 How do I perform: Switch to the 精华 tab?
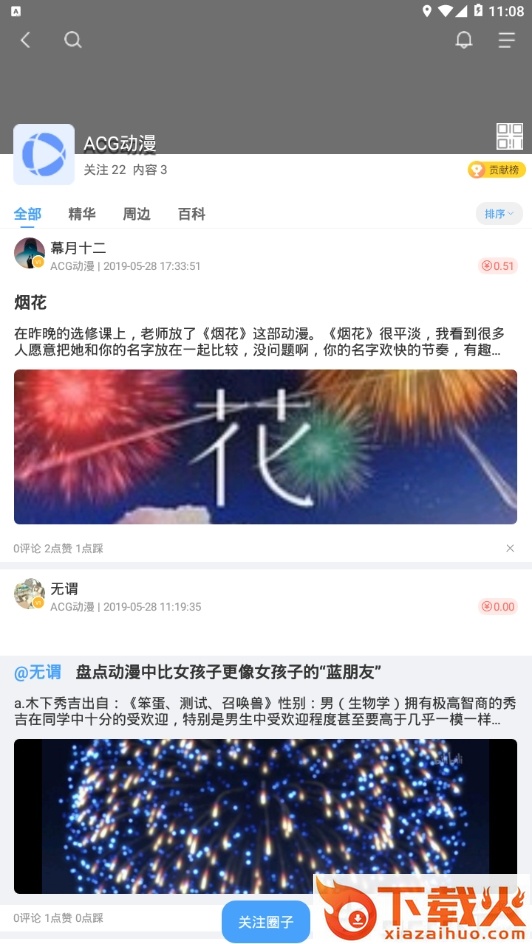tap(82, 214)
